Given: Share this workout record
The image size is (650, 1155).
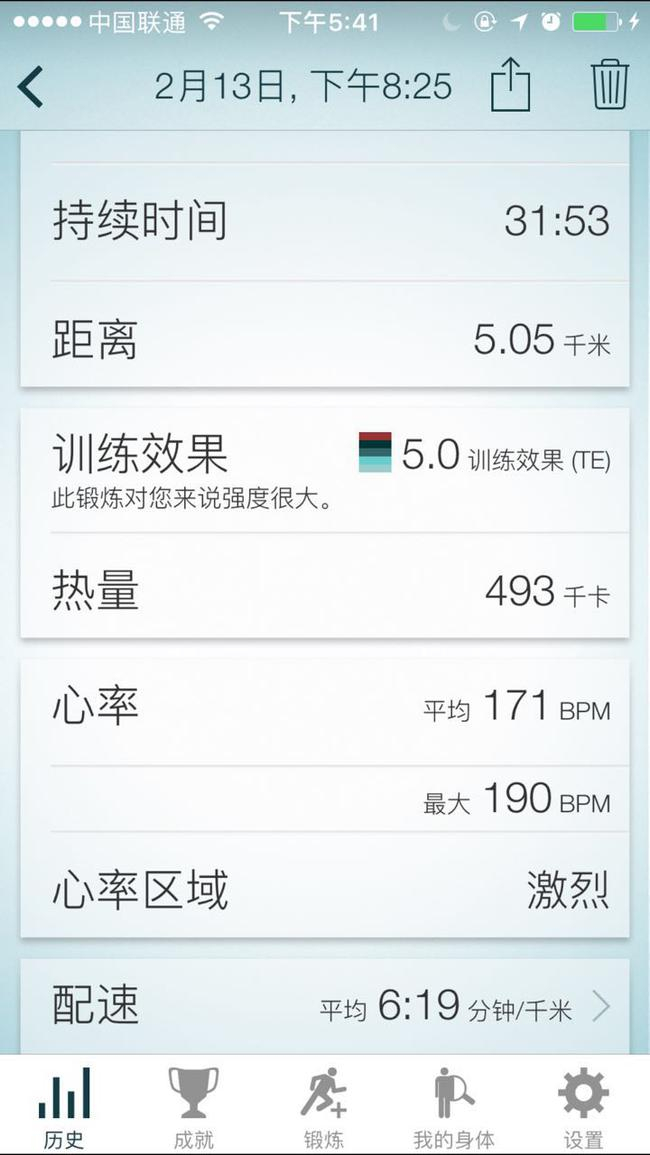Looking at the screenshot, I should point(510,85).
